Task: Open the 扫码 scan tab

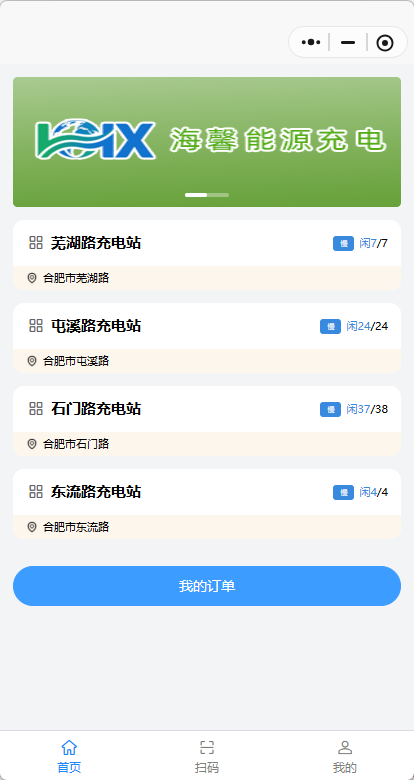Action: [x=207, y=756]
